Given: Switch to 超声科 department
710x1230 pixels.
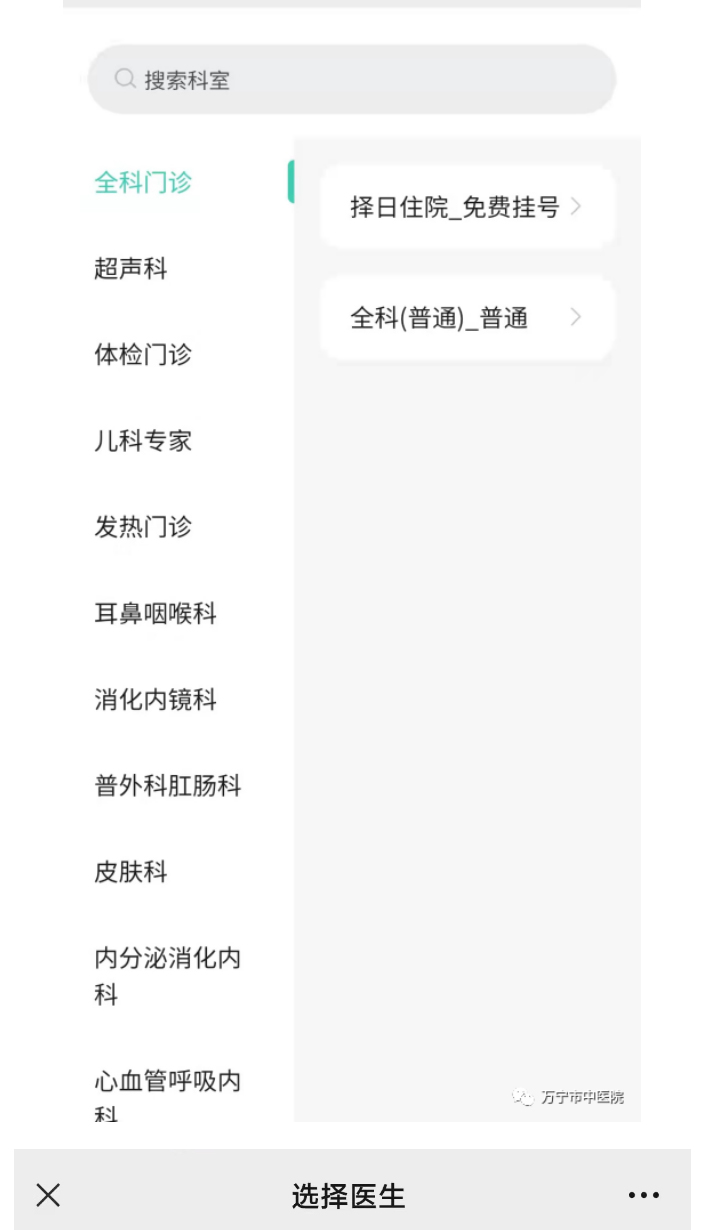Looking at the screenshot, I should click(131, 268).
